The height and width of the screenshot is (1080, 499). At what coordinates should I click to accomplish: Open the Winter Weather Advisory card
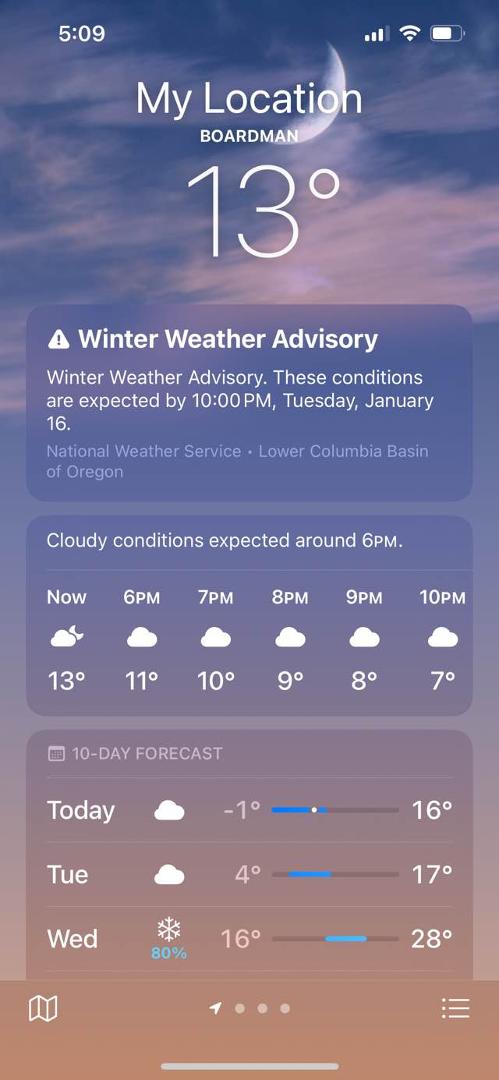coord(250,403)
